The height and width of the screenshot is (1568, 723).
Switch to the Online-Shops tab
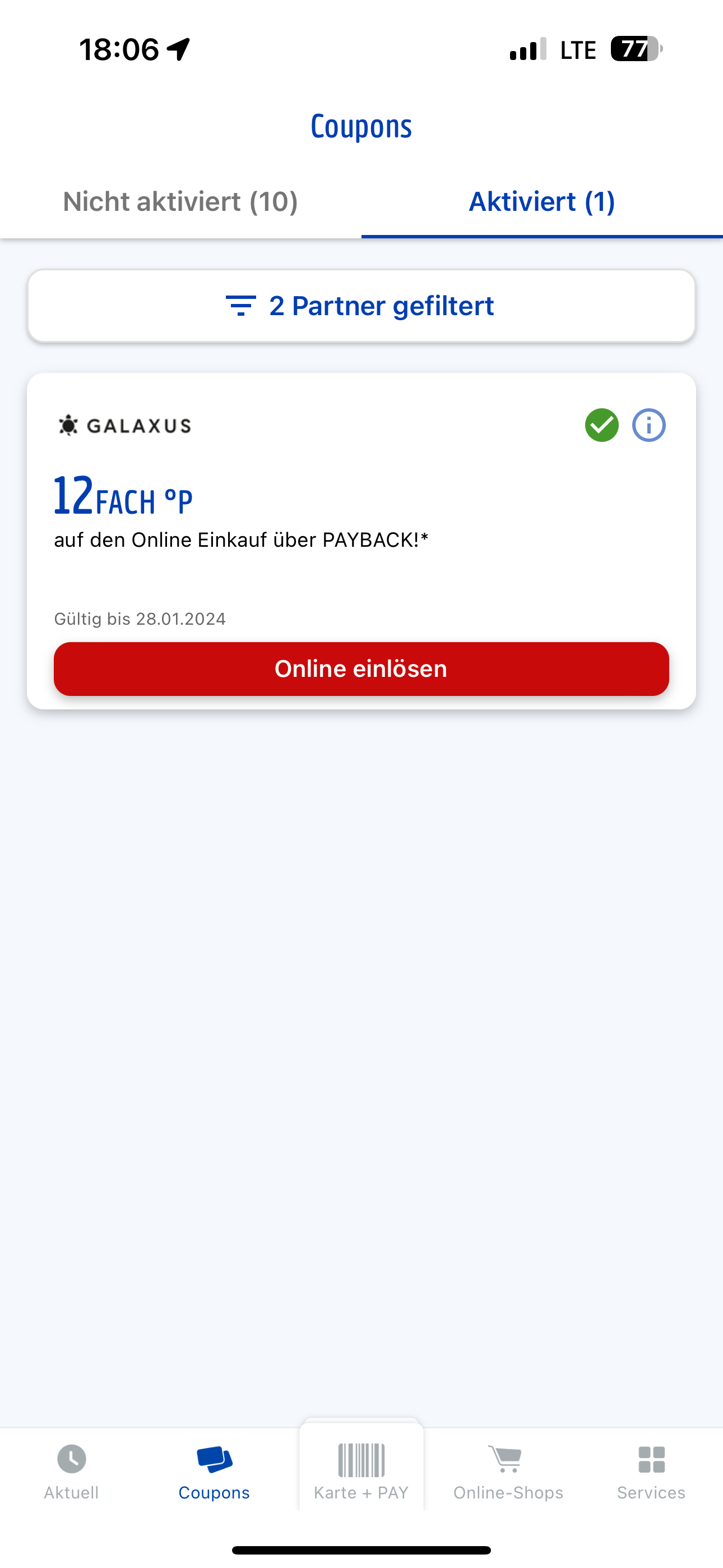click(508, 1472)
